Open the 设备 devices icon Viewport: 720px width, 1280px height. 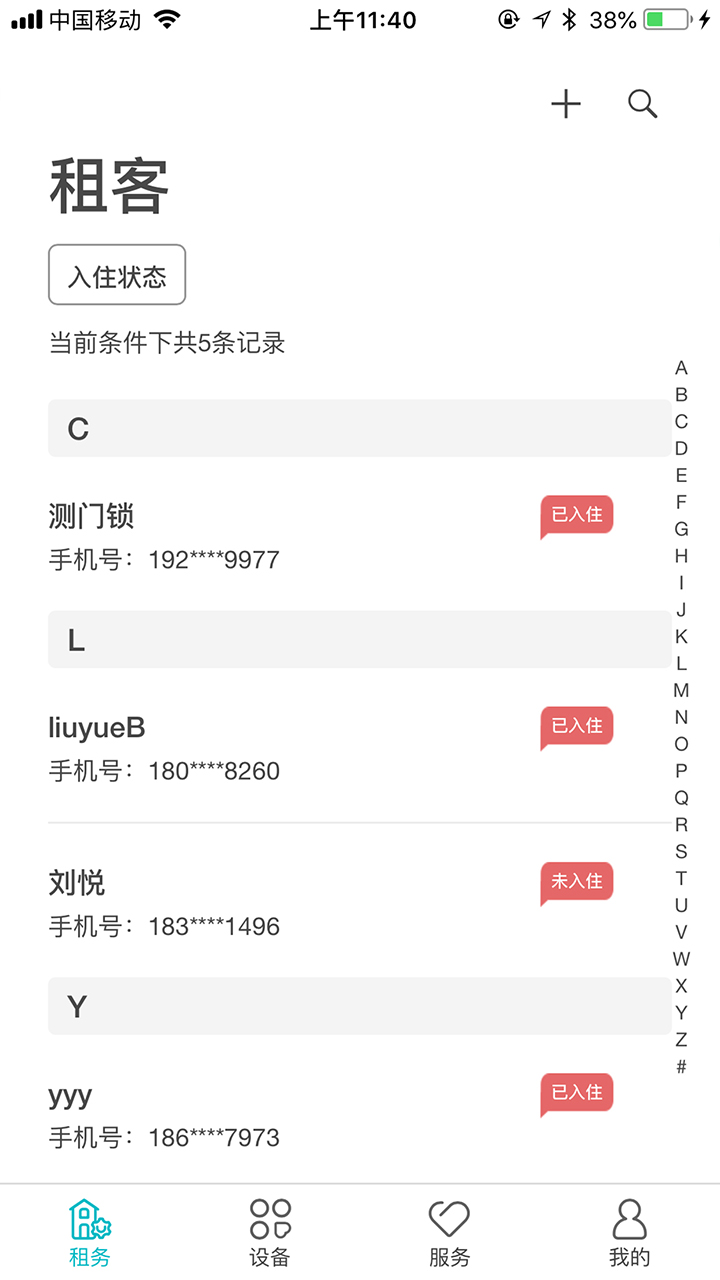point(269,1218)
